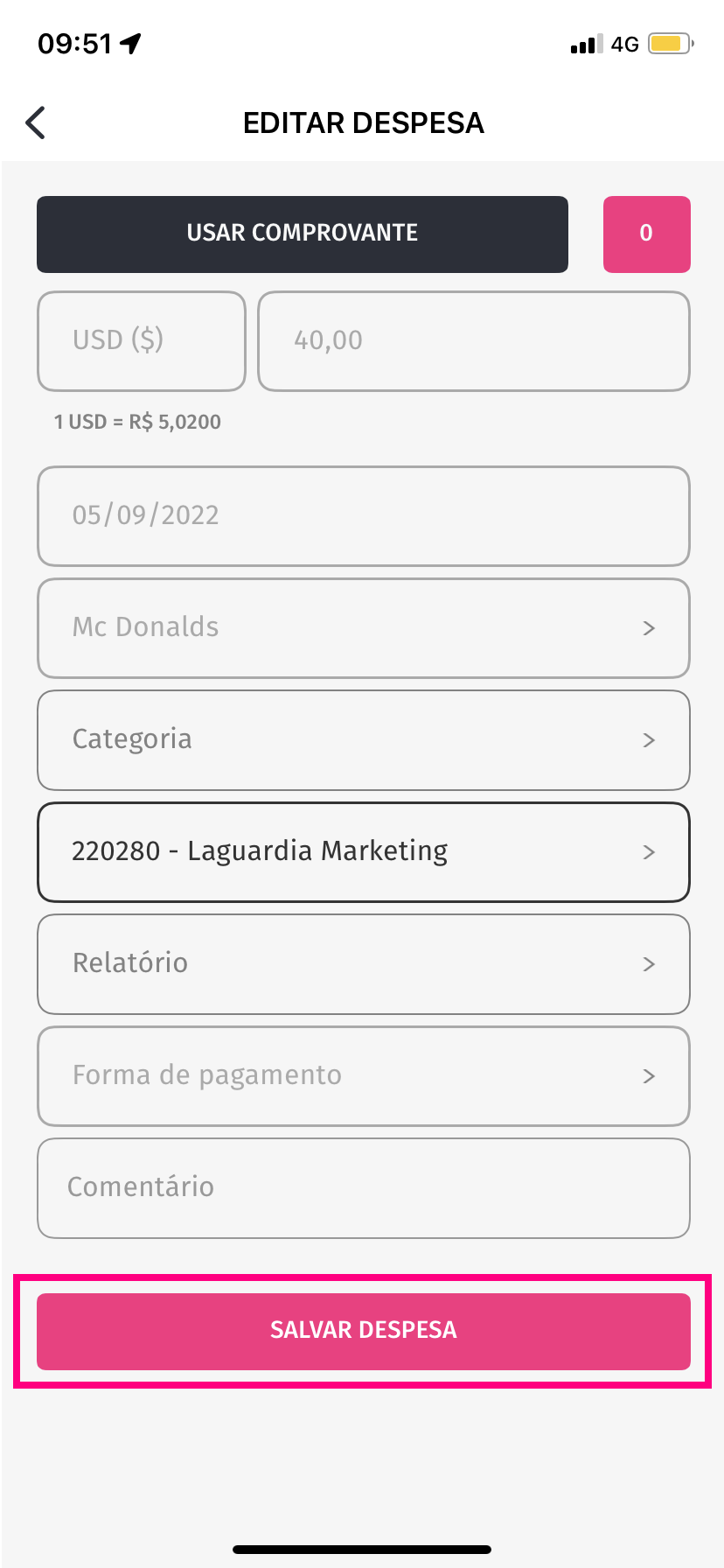Image resolution: width=724 pixels, height=1568 pixels.
Task: Expand the Relatório picker
Action: [363, 963]
